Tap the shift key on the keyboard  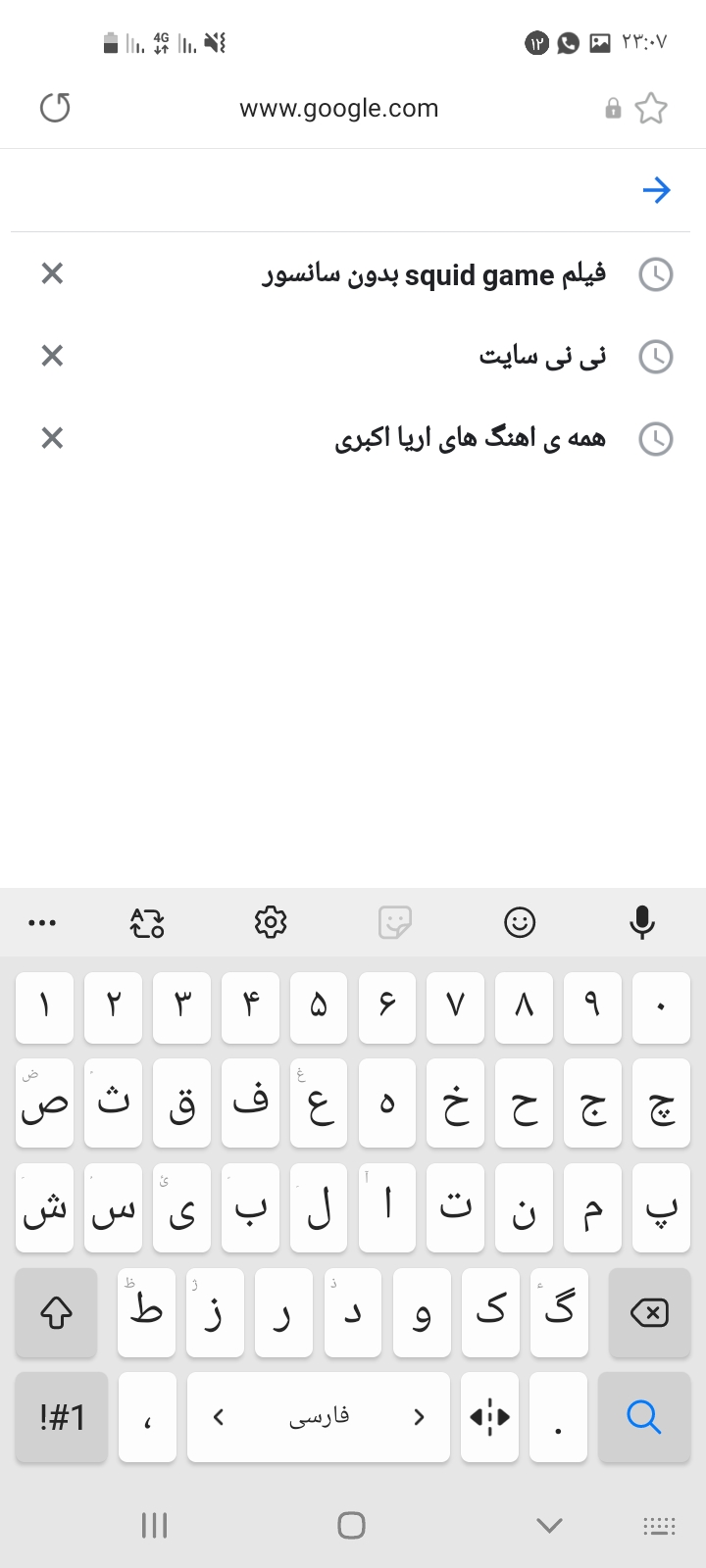click(x=56, y=1312)
